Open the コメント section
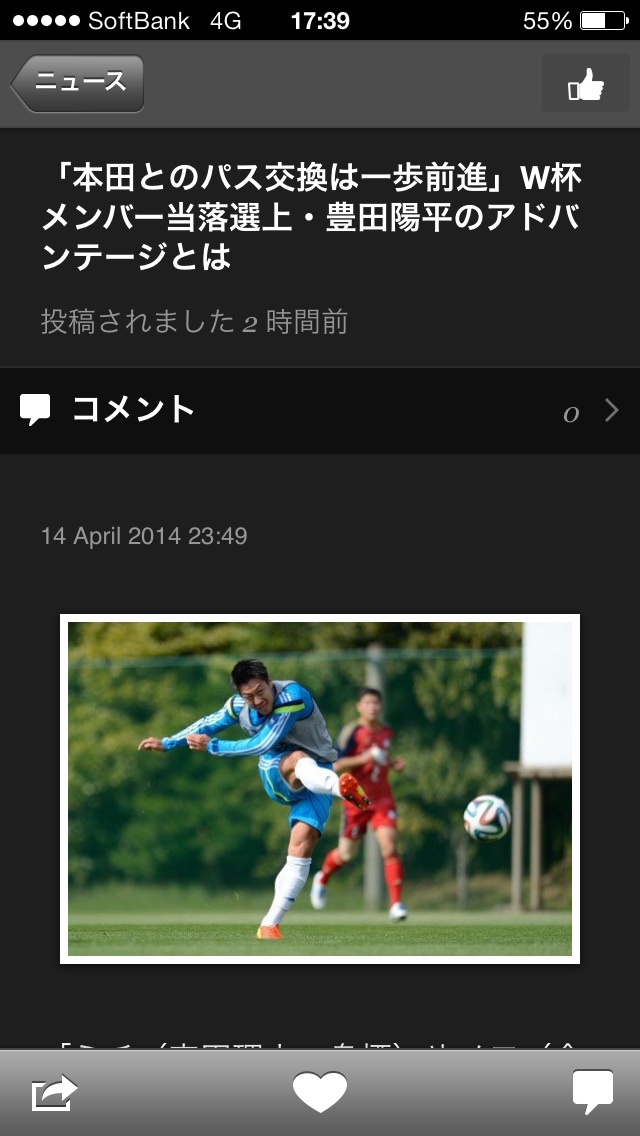Viewport: 640px width, 1136px height. point(320,410)
